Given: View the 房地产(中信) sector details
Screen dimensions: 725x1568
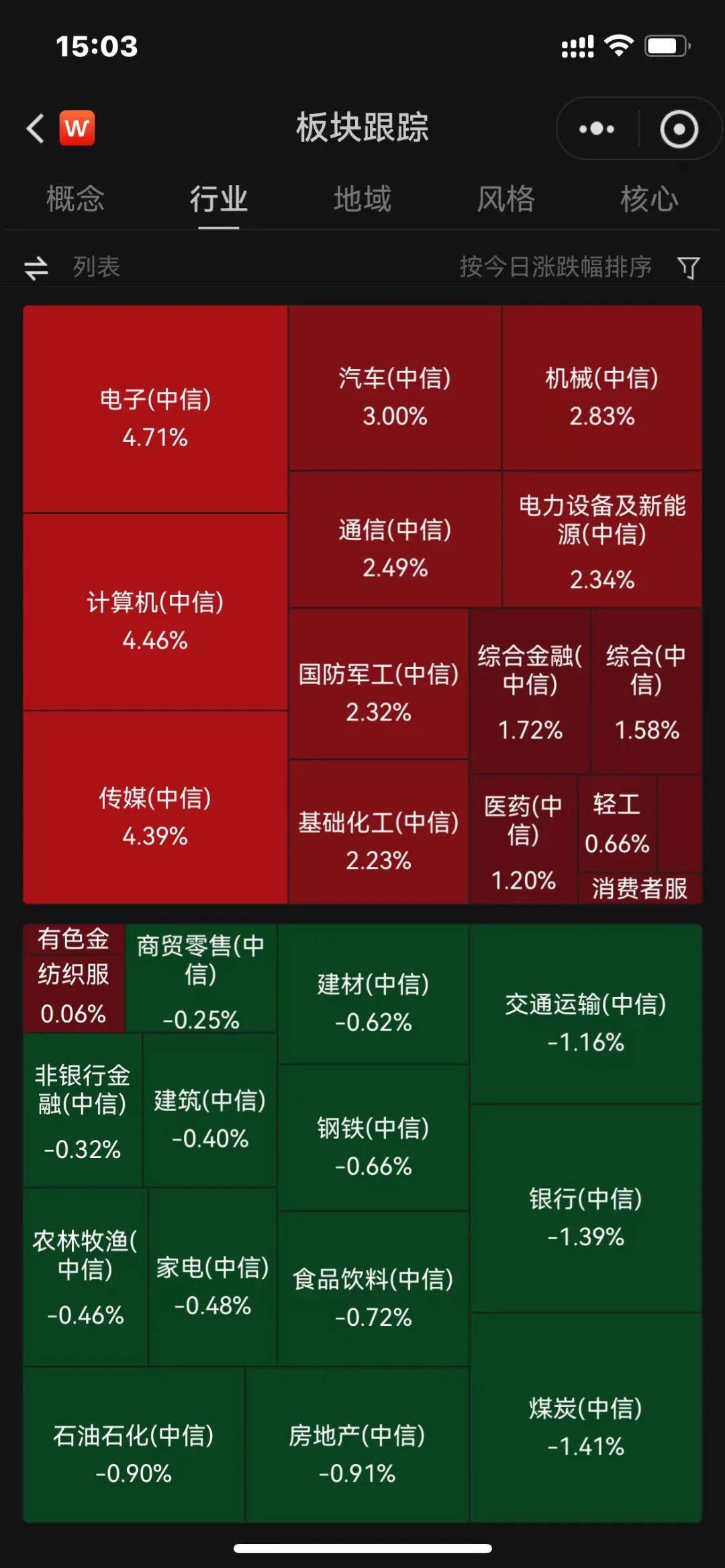Looking at the screenshot, I should click(x=357, y=1446).
